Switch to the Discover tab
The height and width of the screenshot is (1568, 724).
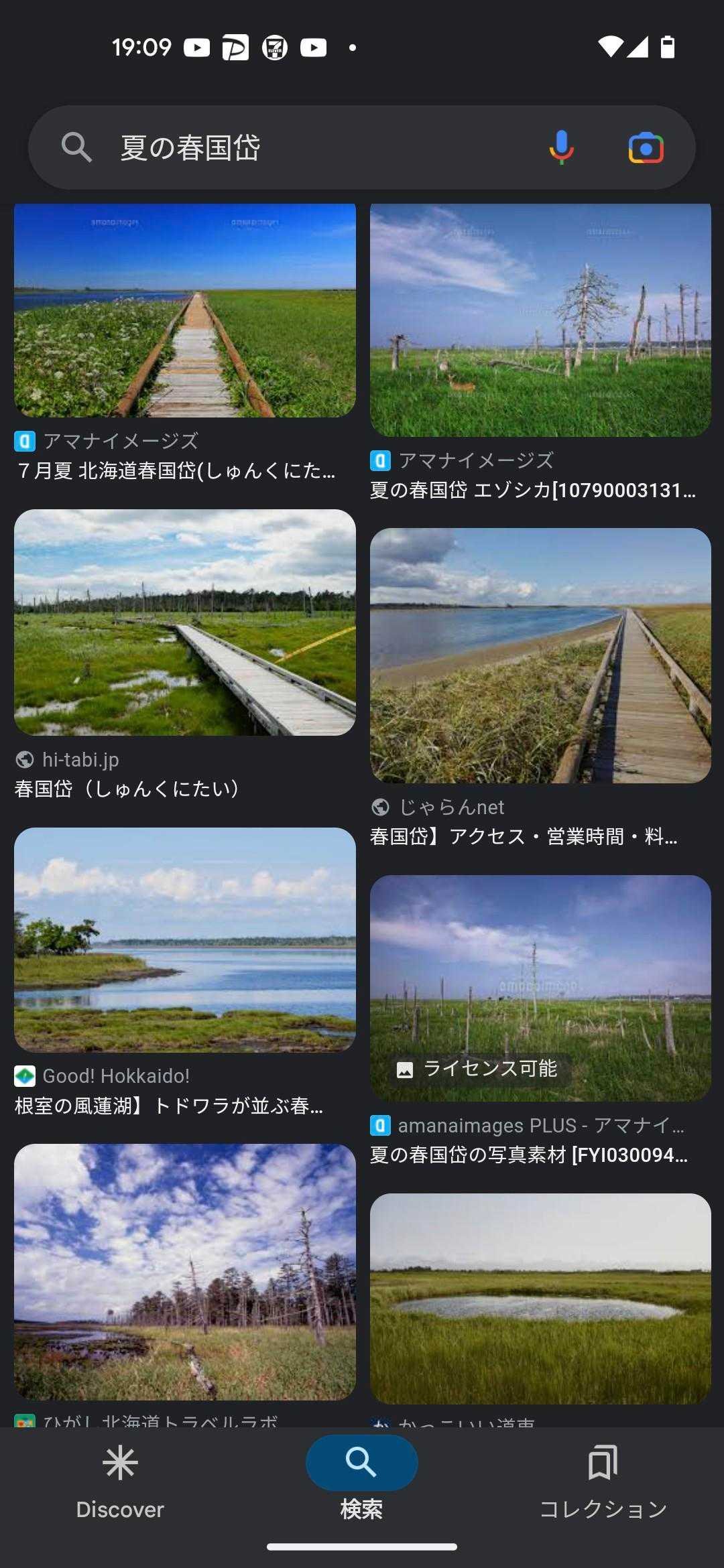120,1482
